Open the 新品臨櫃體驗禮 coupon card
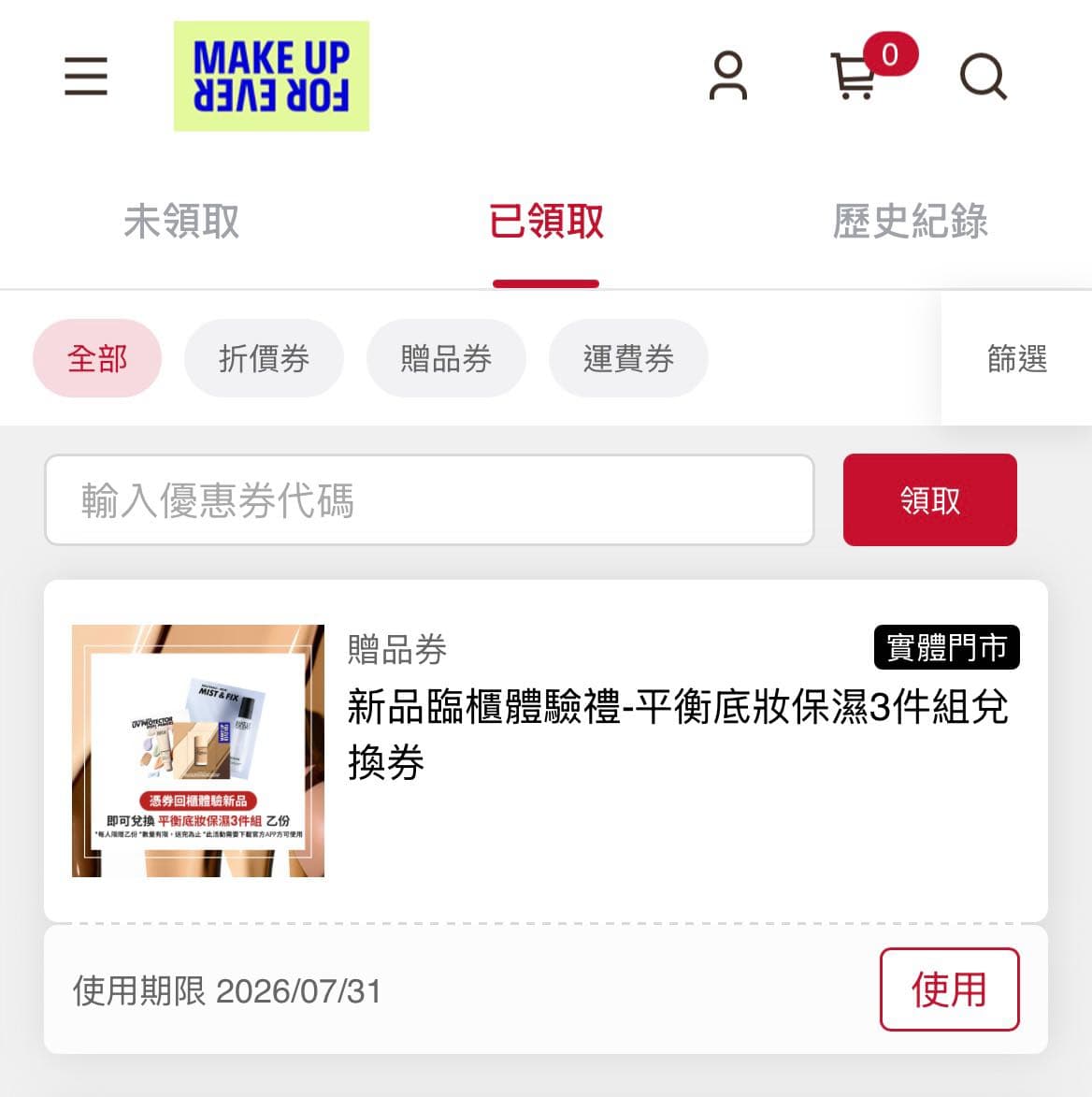Viewport: 1092px width, 1097px height. coord(546,750)
